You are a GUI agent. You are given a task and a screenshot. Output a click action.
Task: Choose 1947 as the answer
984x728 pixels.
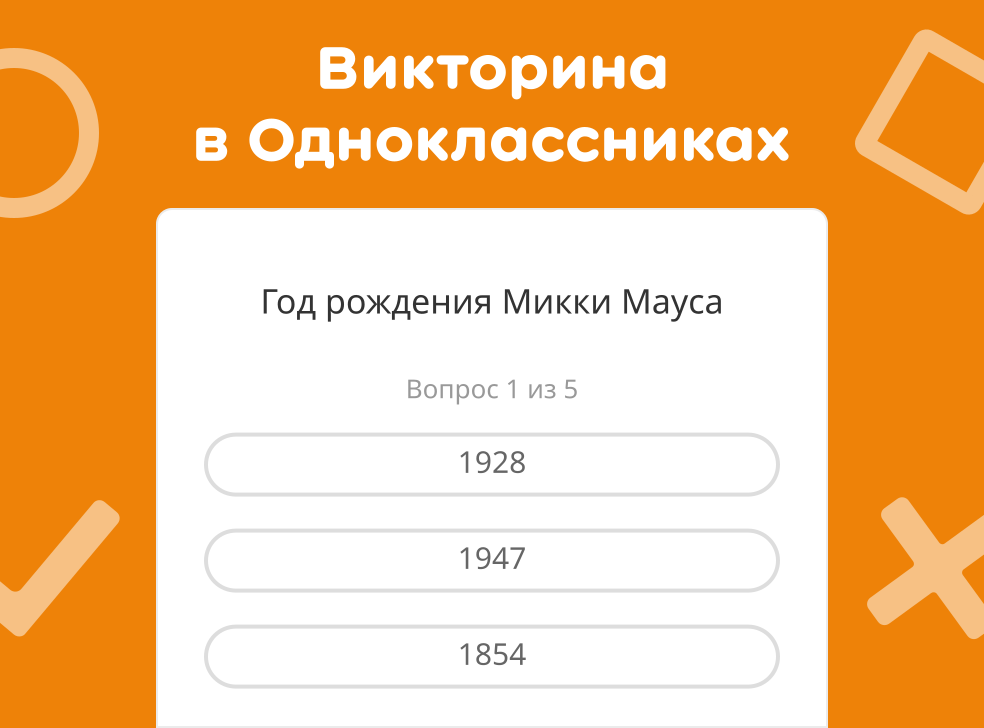pos(492,560)
